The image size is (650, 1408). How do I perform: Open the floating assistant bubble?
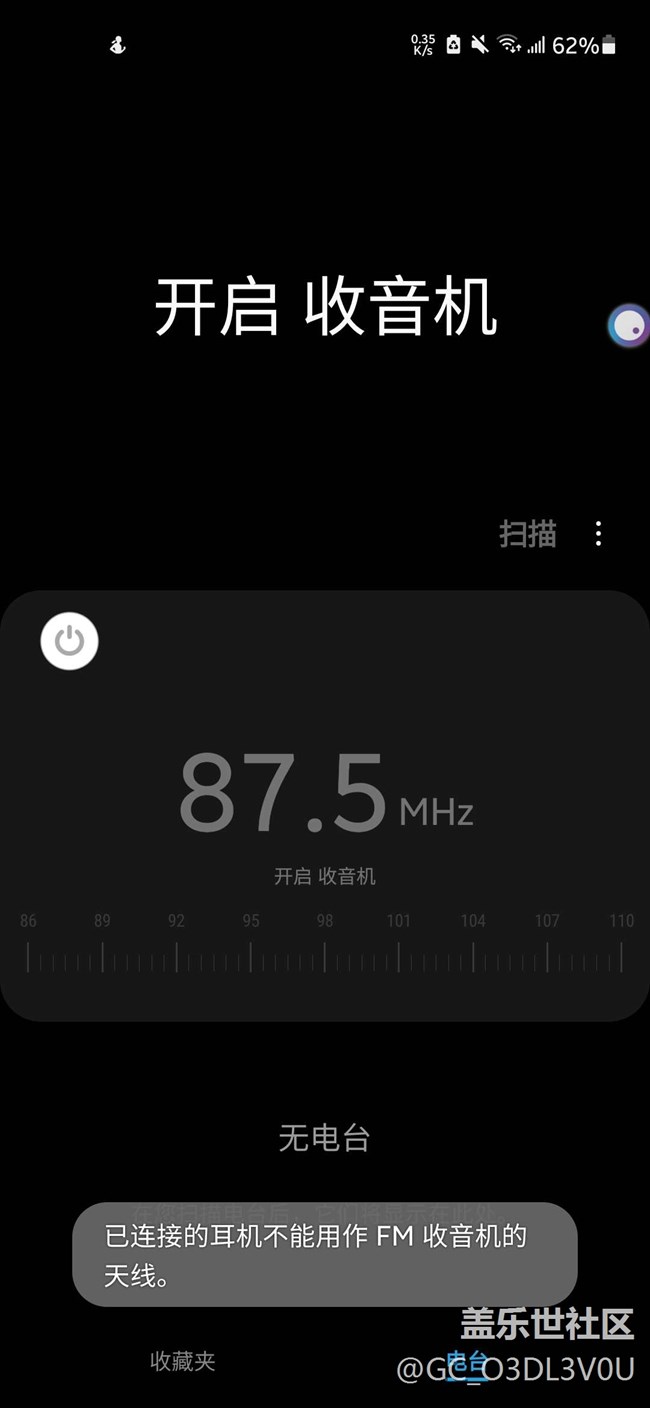pyautogui.click(x=629, y=325)
